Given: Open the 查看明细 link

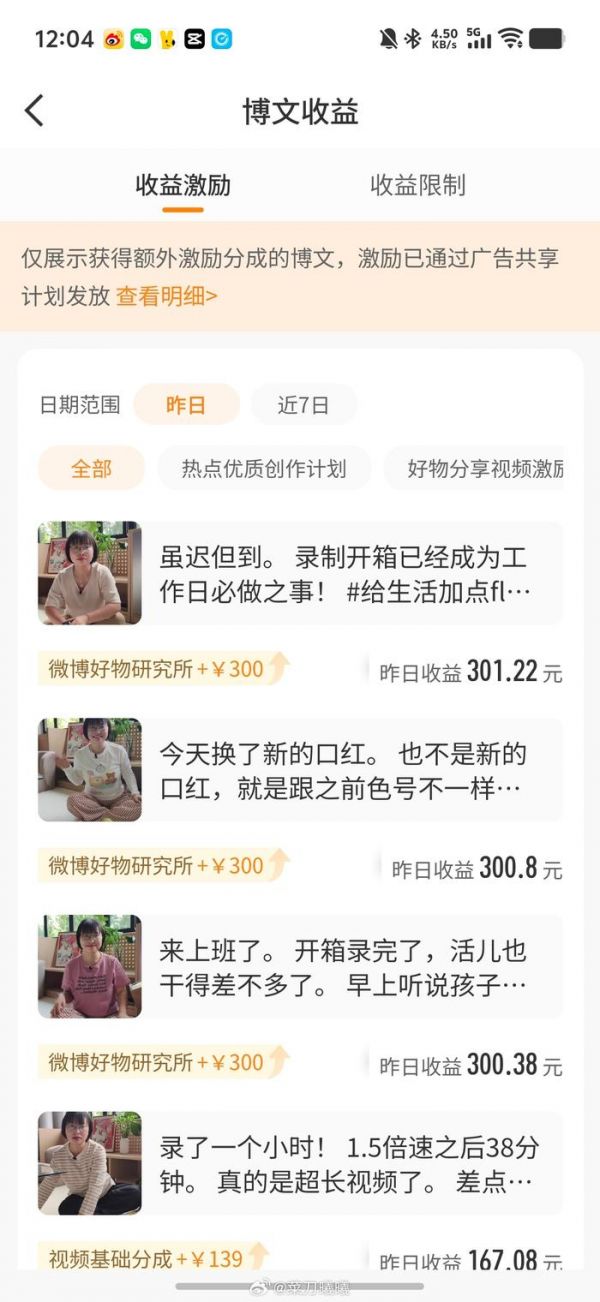Looking at the screenshot, I should [x=167, y=296].
